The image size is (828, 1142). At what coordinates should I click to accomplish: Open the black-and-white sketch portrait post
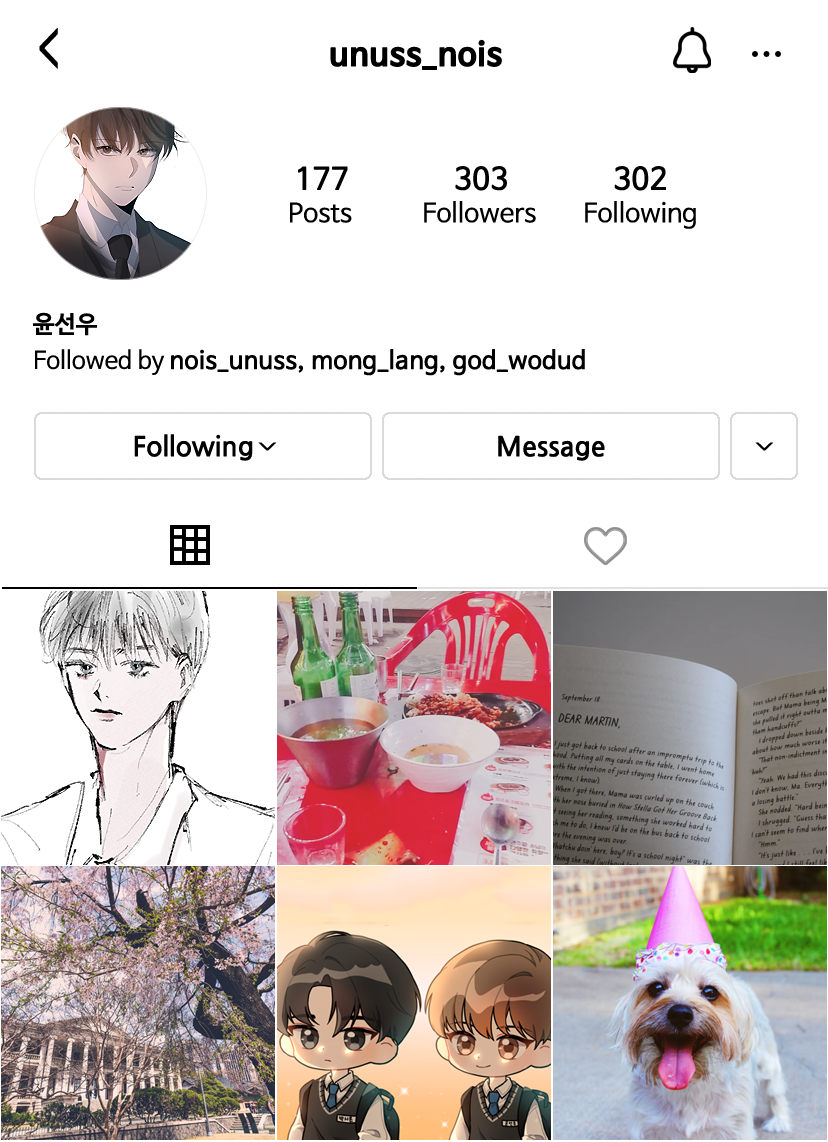point(137,727)
